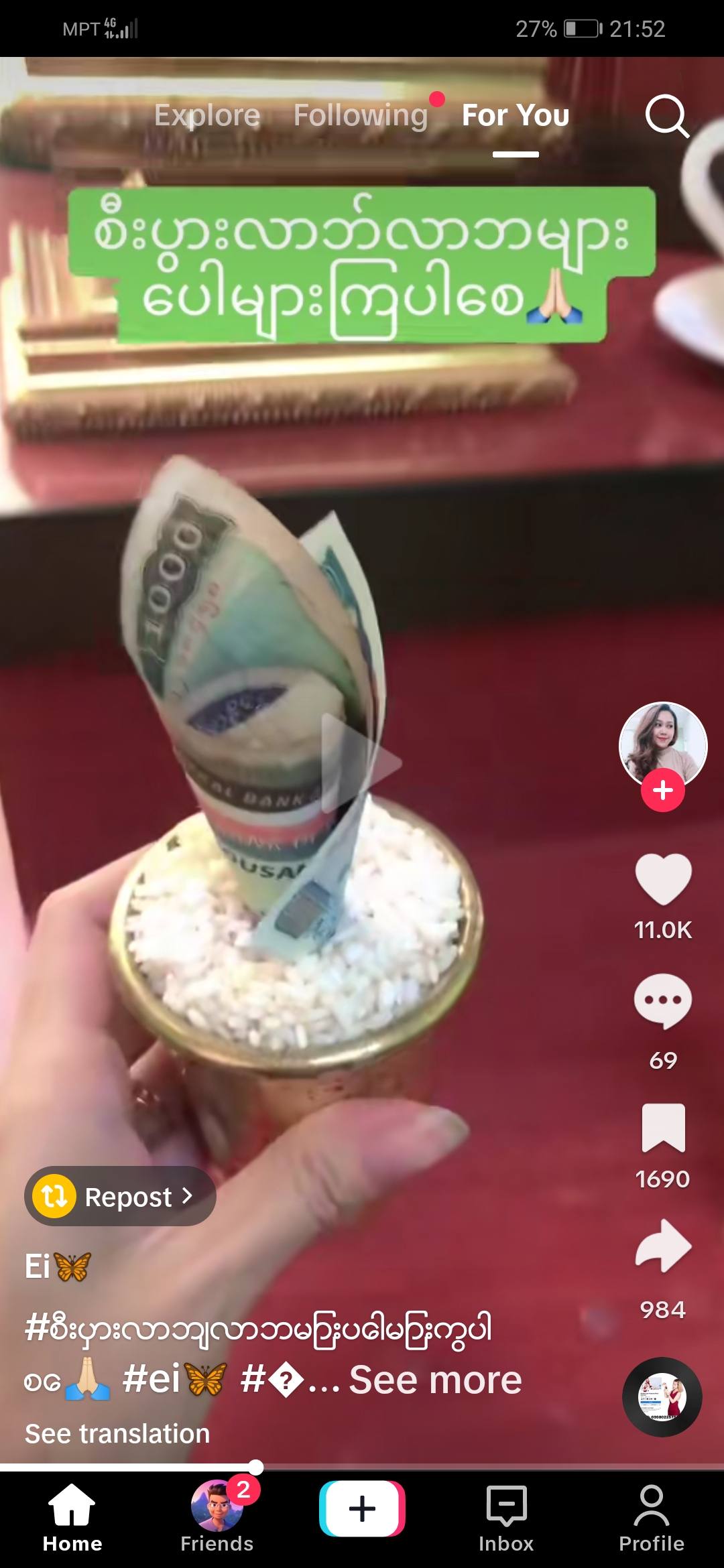Create a new post with plus button
Viewport: 724px width, 1568px height.
(362, 1509)
